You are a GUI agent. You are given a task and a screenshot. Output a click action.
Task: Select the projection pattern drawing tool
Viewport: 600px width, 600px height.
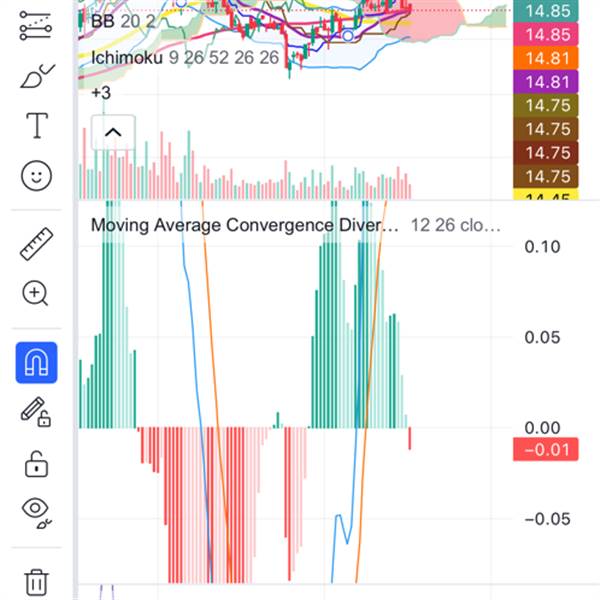36,26
